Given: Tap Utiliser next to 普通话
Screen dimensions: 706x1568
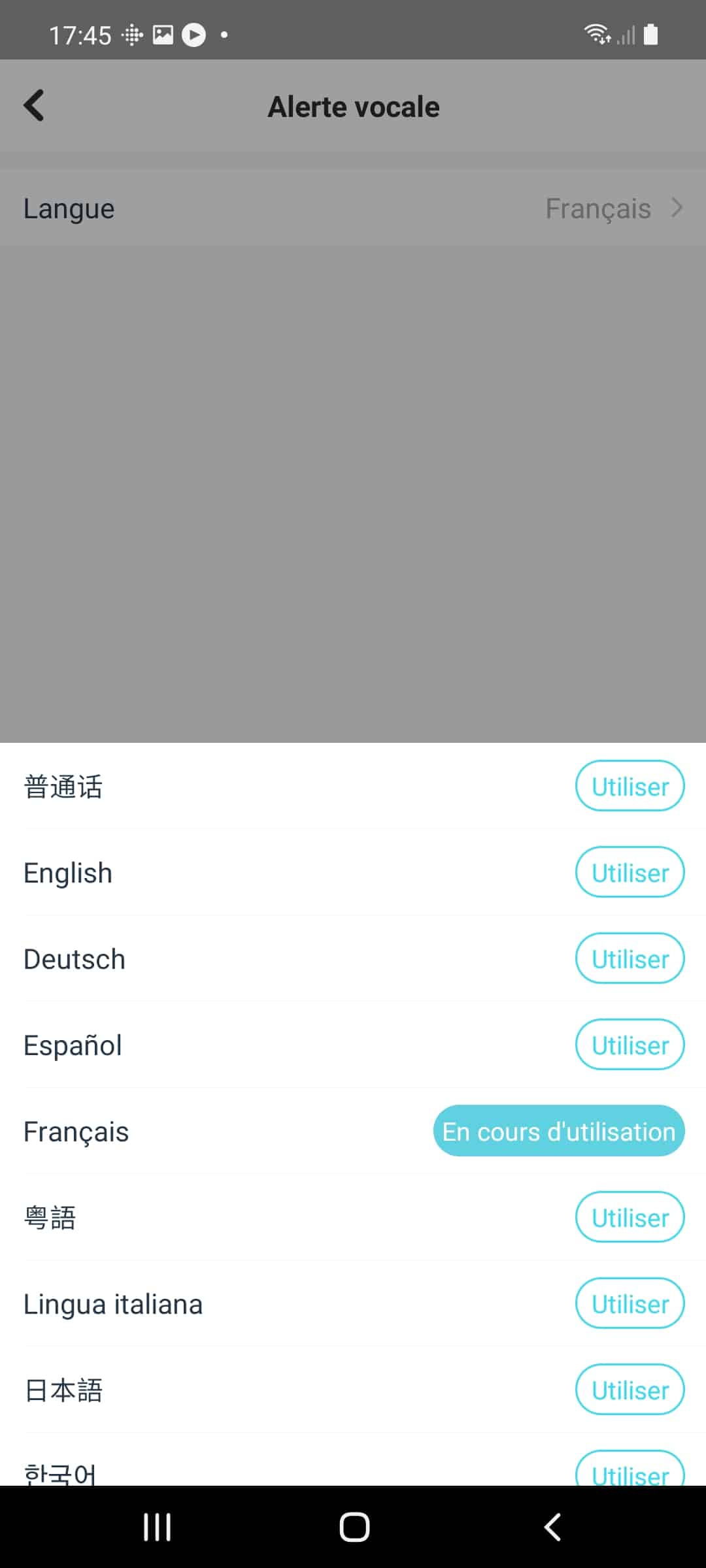Looking at the screenshot, I should click(630, 786).
